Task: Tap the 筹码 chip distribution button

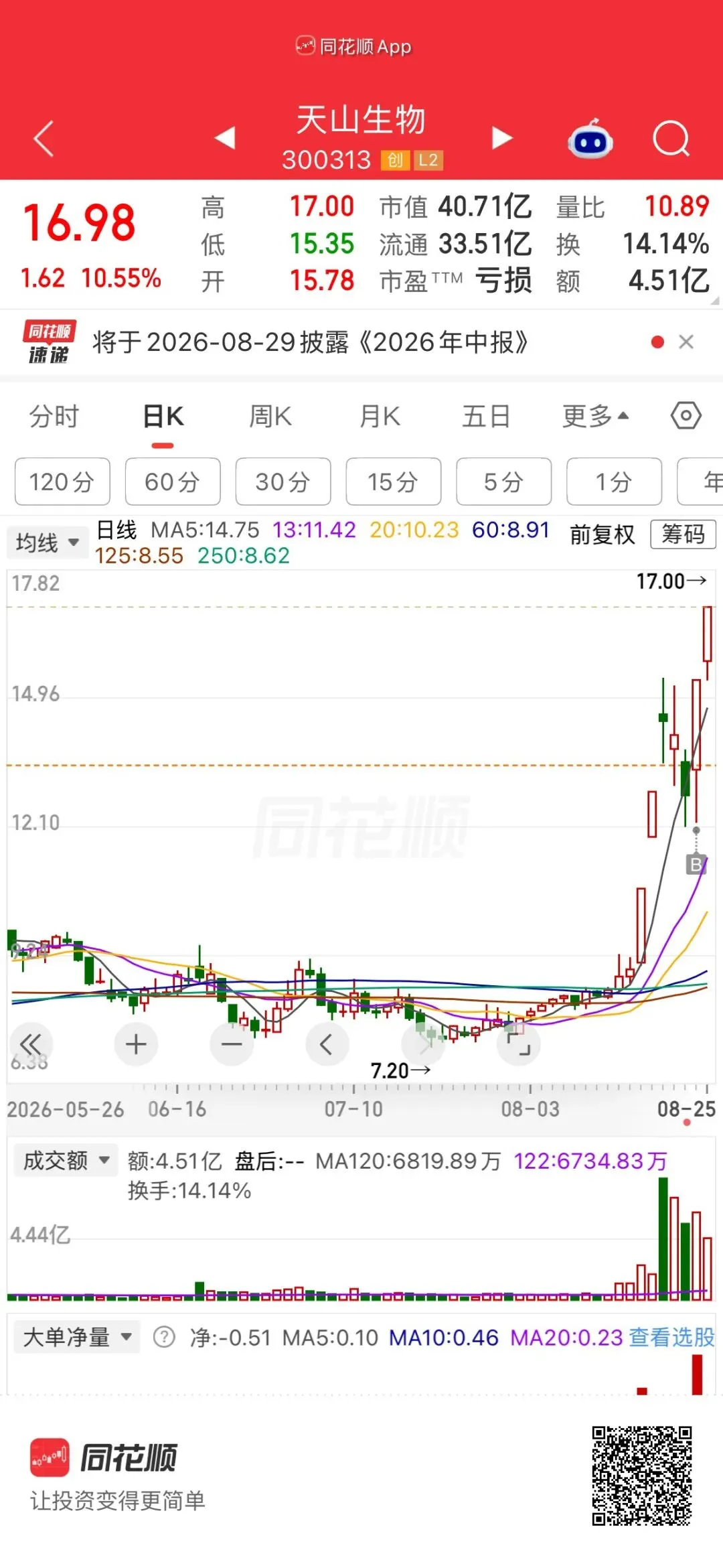Action: pyautogui.click(x=684, y=534)
